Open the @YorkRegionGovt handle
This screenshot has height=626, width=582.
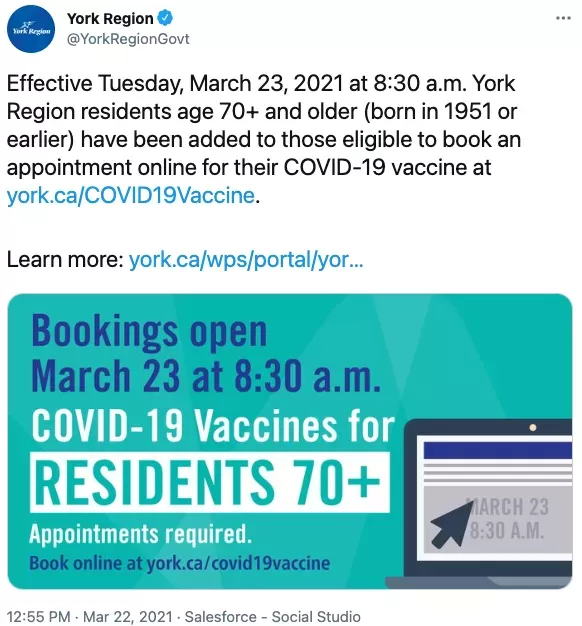(128, 39)
